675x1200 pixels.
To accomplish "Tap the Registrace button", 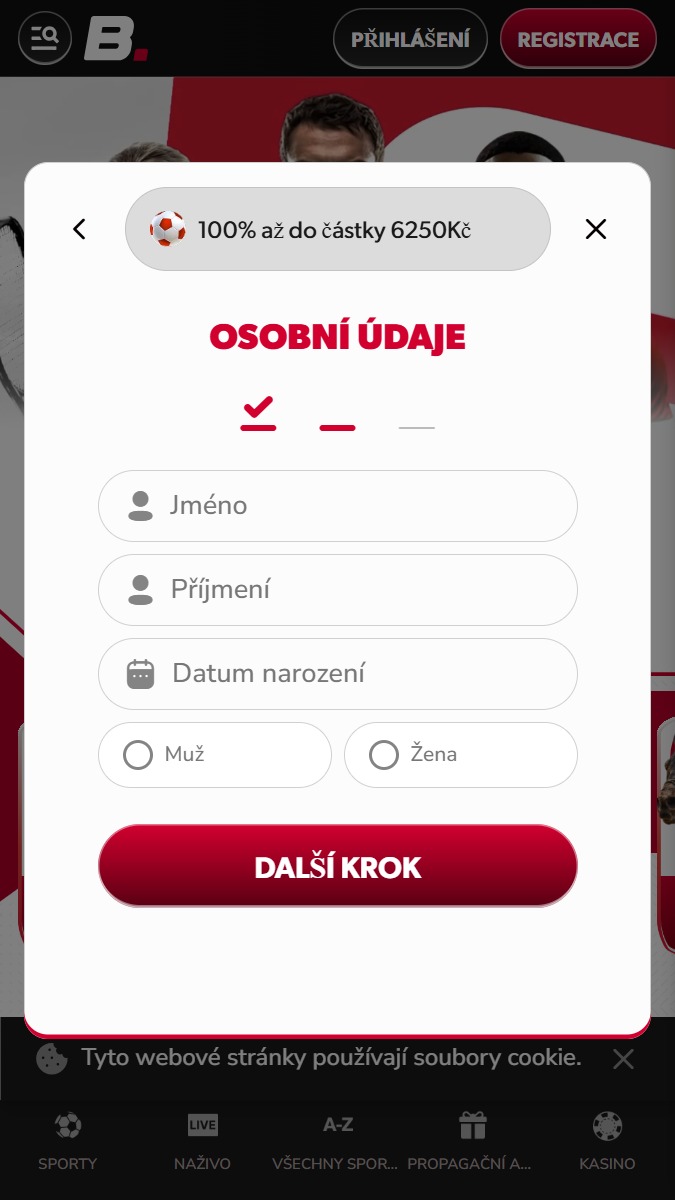I will point(578,39).
